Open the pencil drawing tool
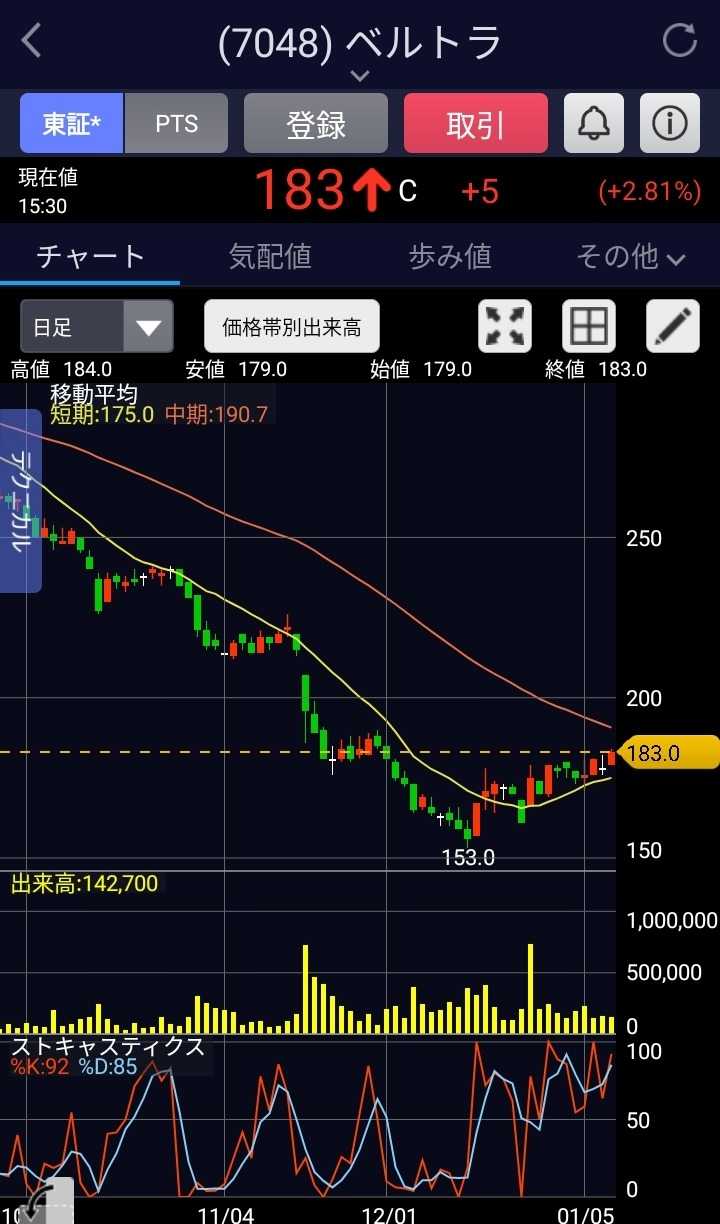This screenshot has height=1224, width=720. (x=673, y=327)
